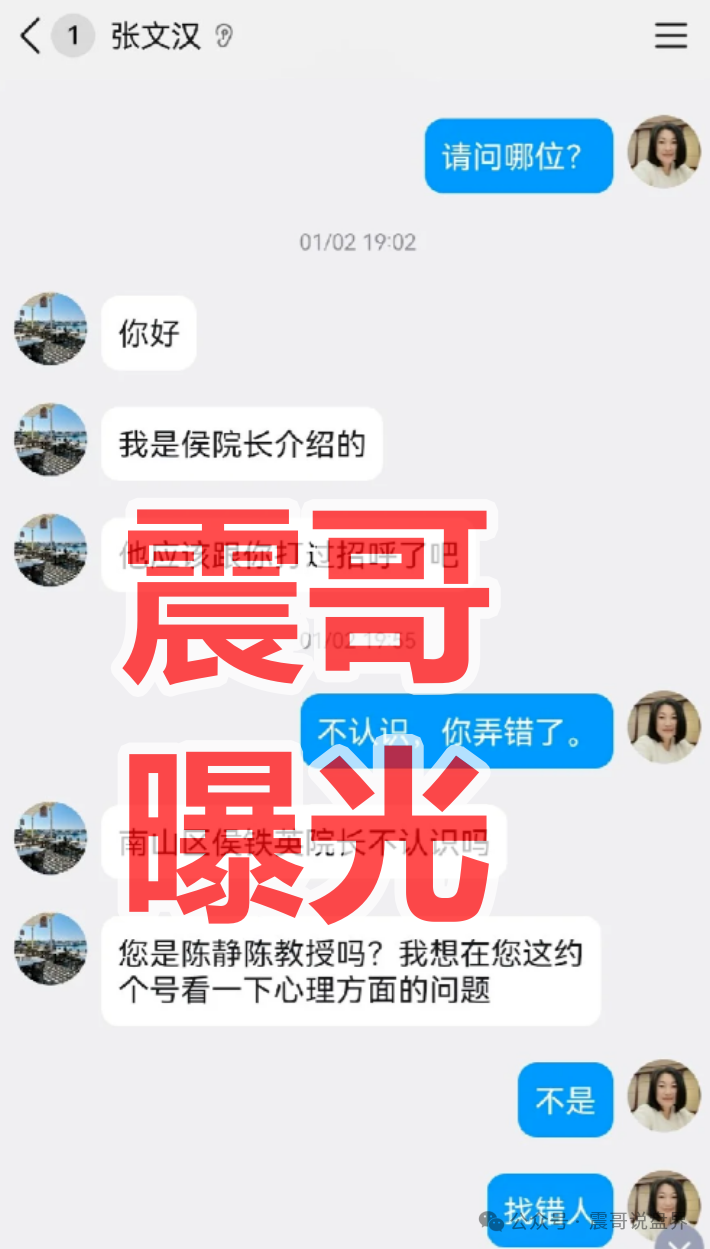Screen dimensions: 710x1249
Task: Open the sender avatar beside the 不是 reply
Action: [663, 1096]
